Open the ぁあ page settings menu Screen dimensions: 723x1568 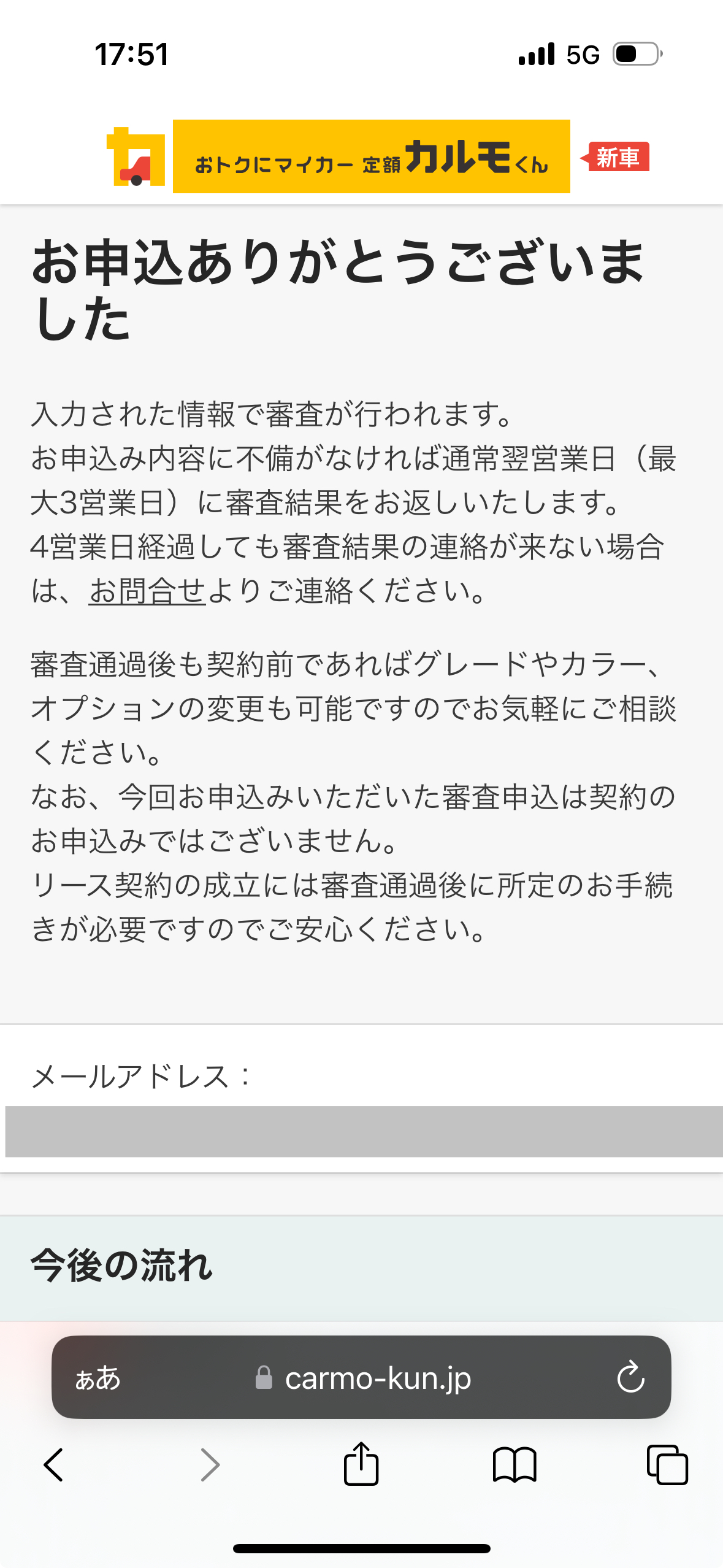[x=98, y=1378]
